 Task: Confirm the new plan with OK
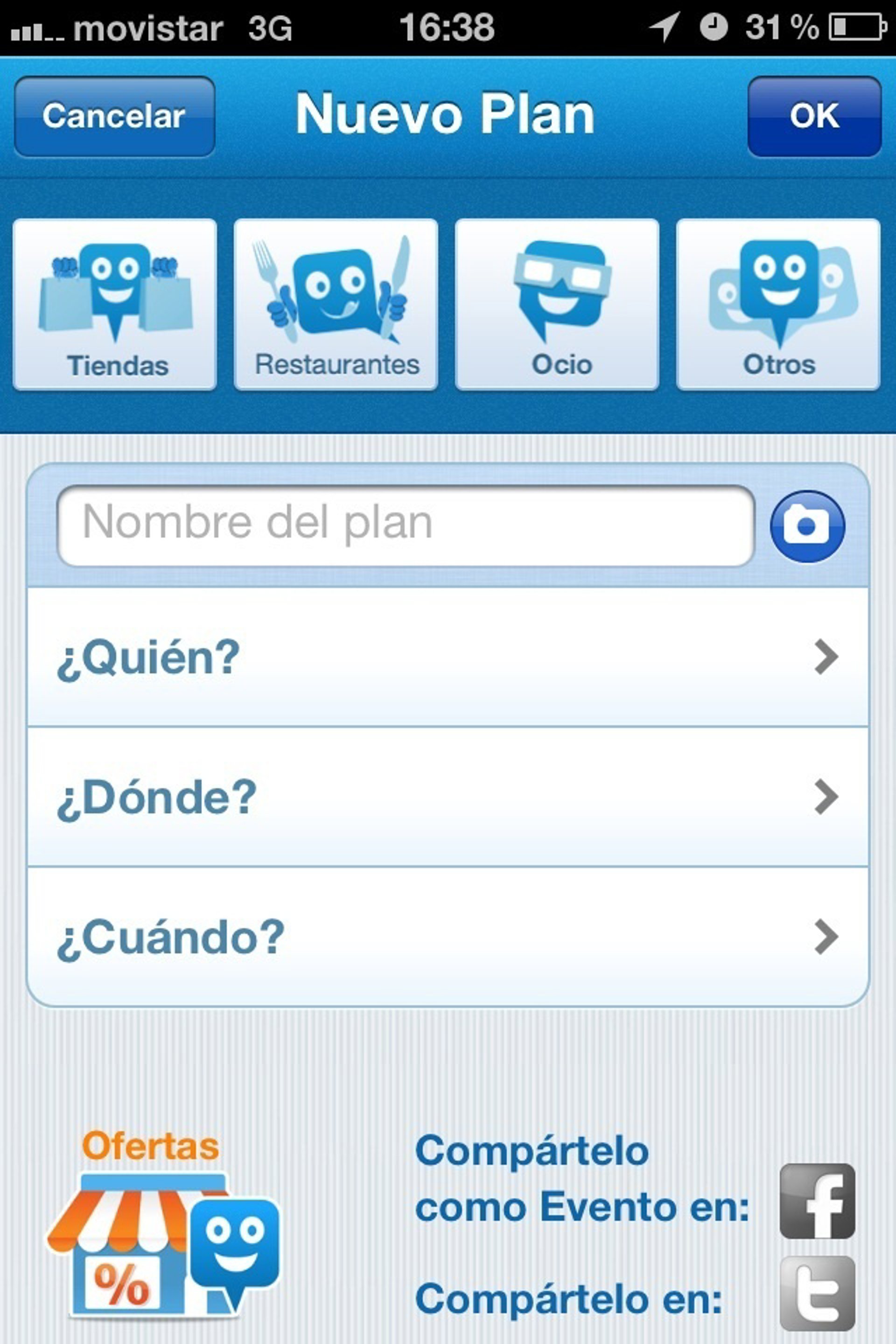[x=814, y=117]
